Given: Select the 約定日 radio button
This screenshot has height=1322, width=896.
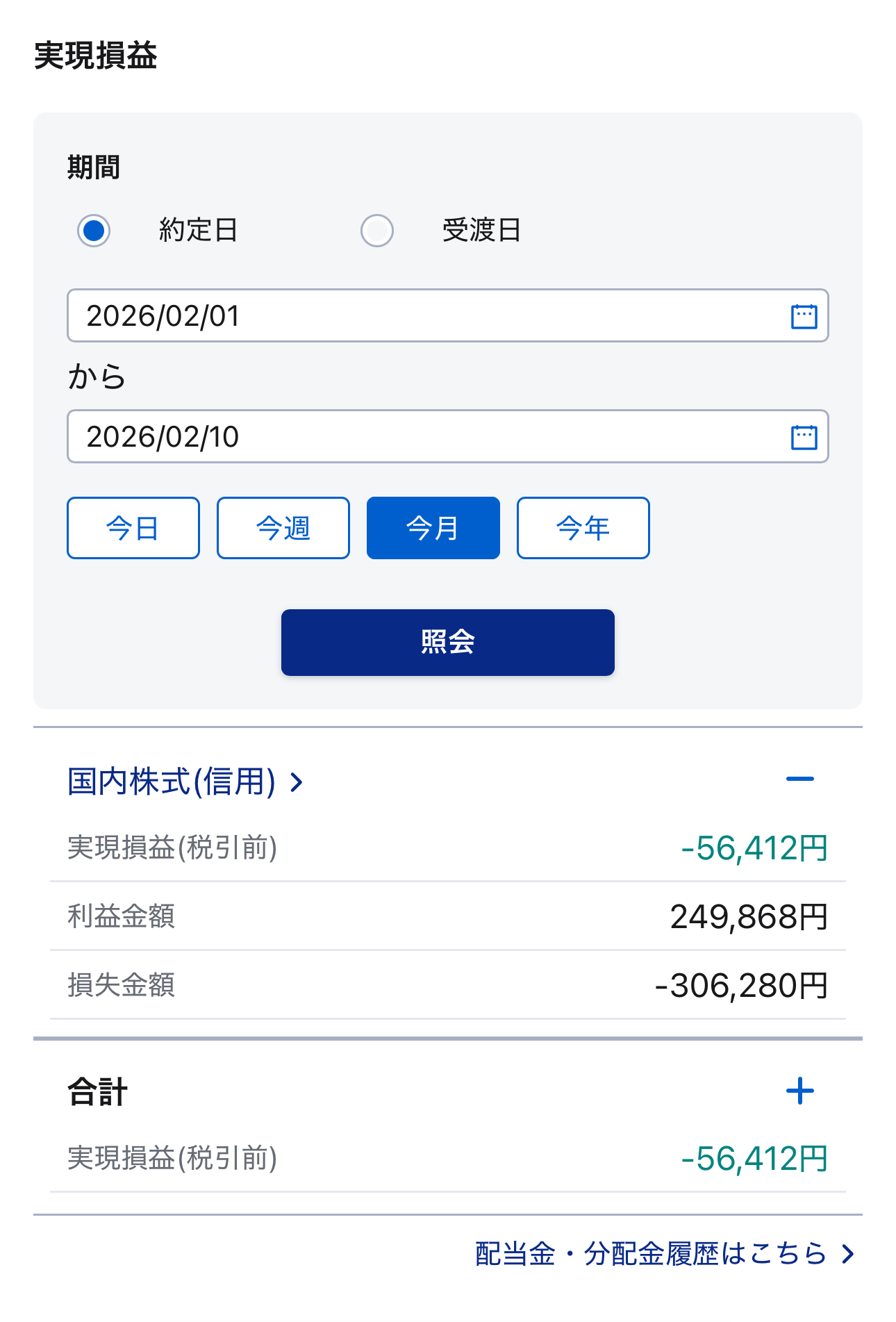Looking at the screenshot, I should [94, 230].
